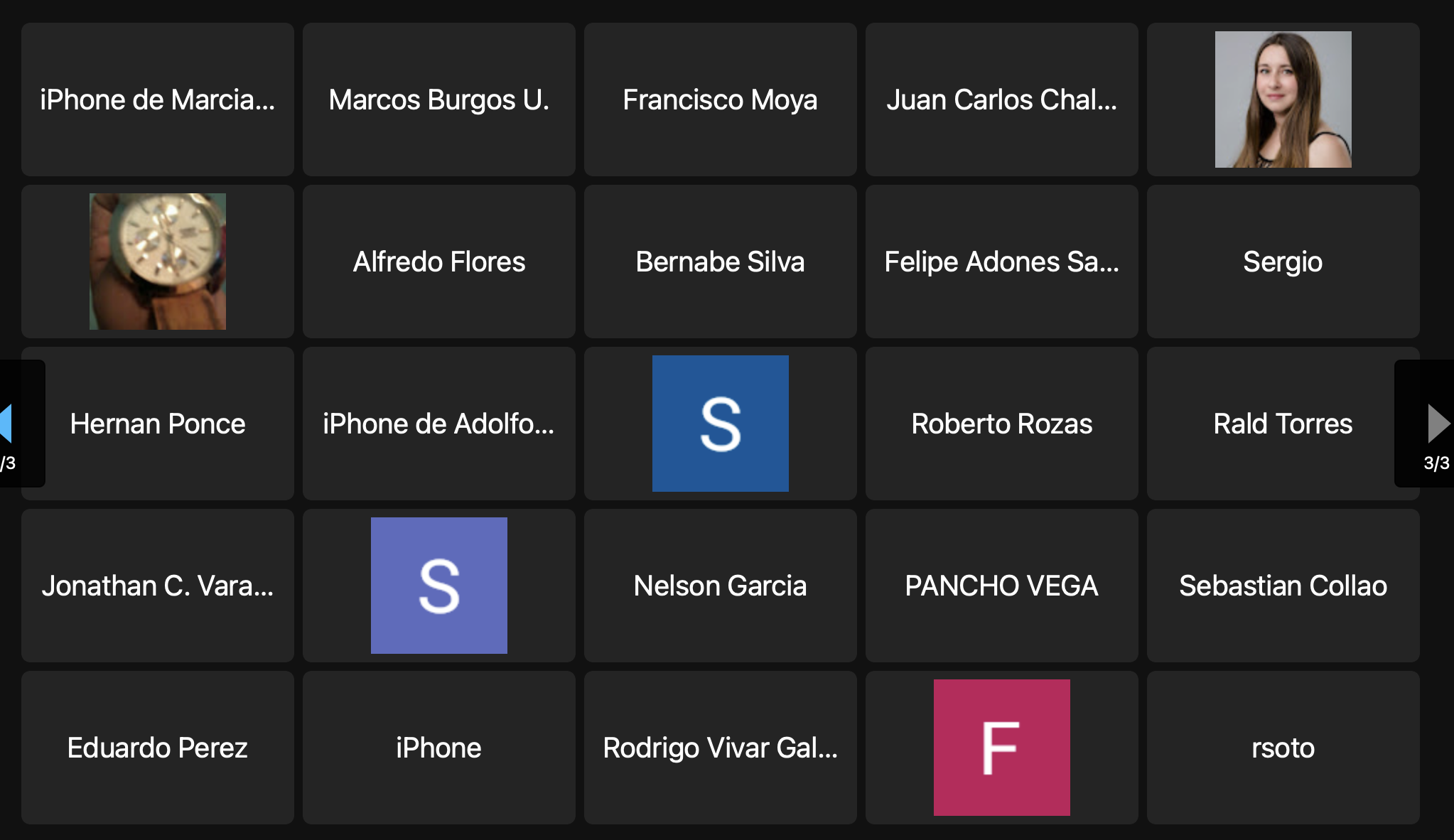Select the Juan Carlos Chal... tile
The width and height of the screenshot is (1454, 840).
point(1002,99)
